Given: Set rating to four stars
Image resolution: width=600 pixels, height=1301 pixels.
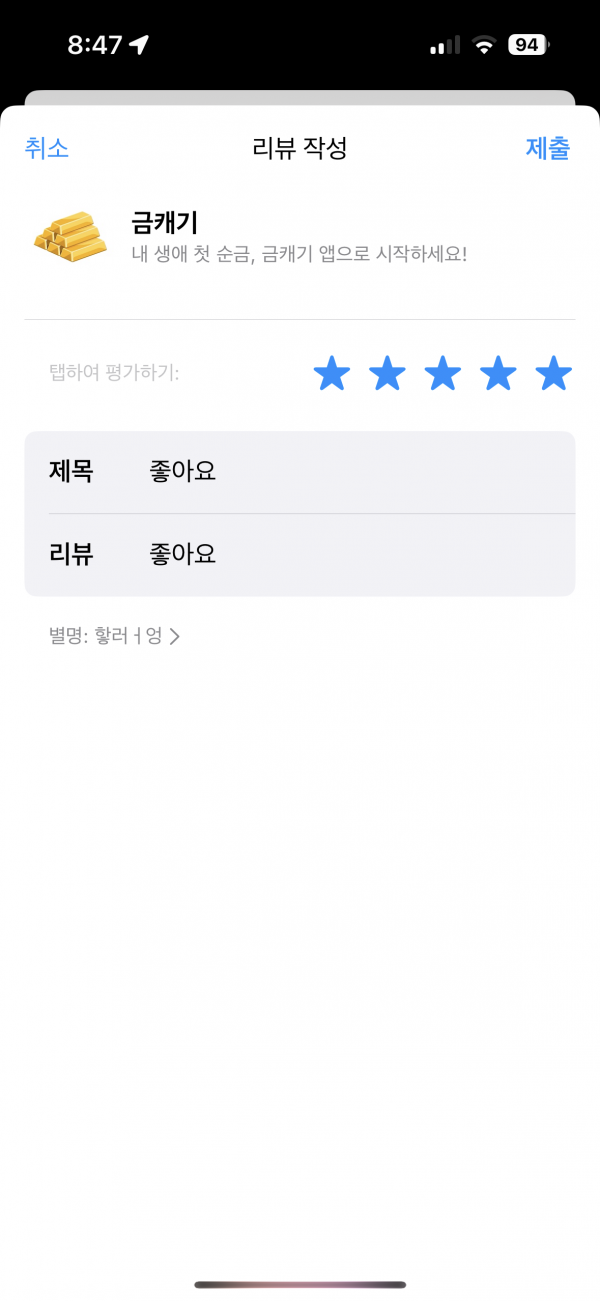Looking at the screenshot, I should click(498, 374).
